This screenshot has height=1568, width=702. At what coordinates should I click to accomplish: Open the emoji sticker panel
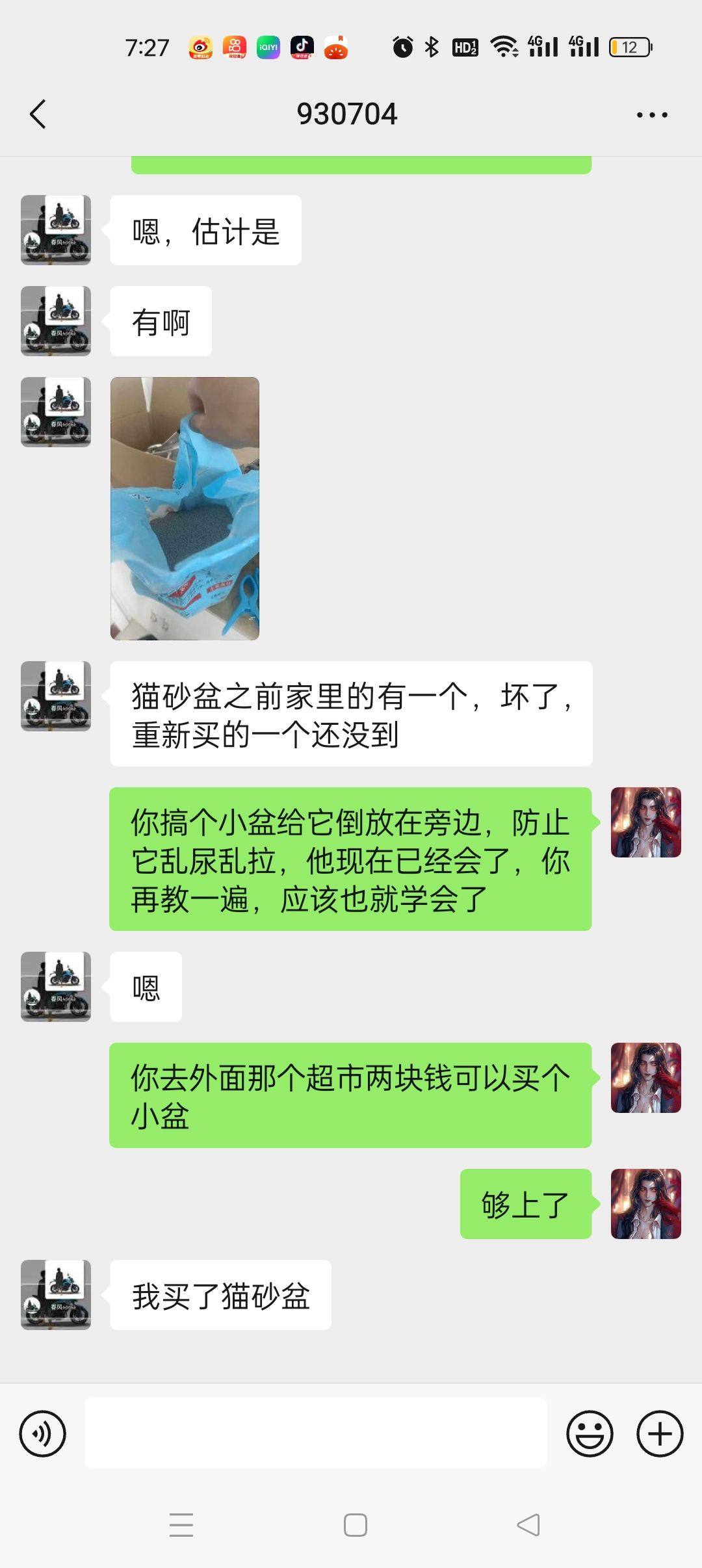tap(590, 1433)
